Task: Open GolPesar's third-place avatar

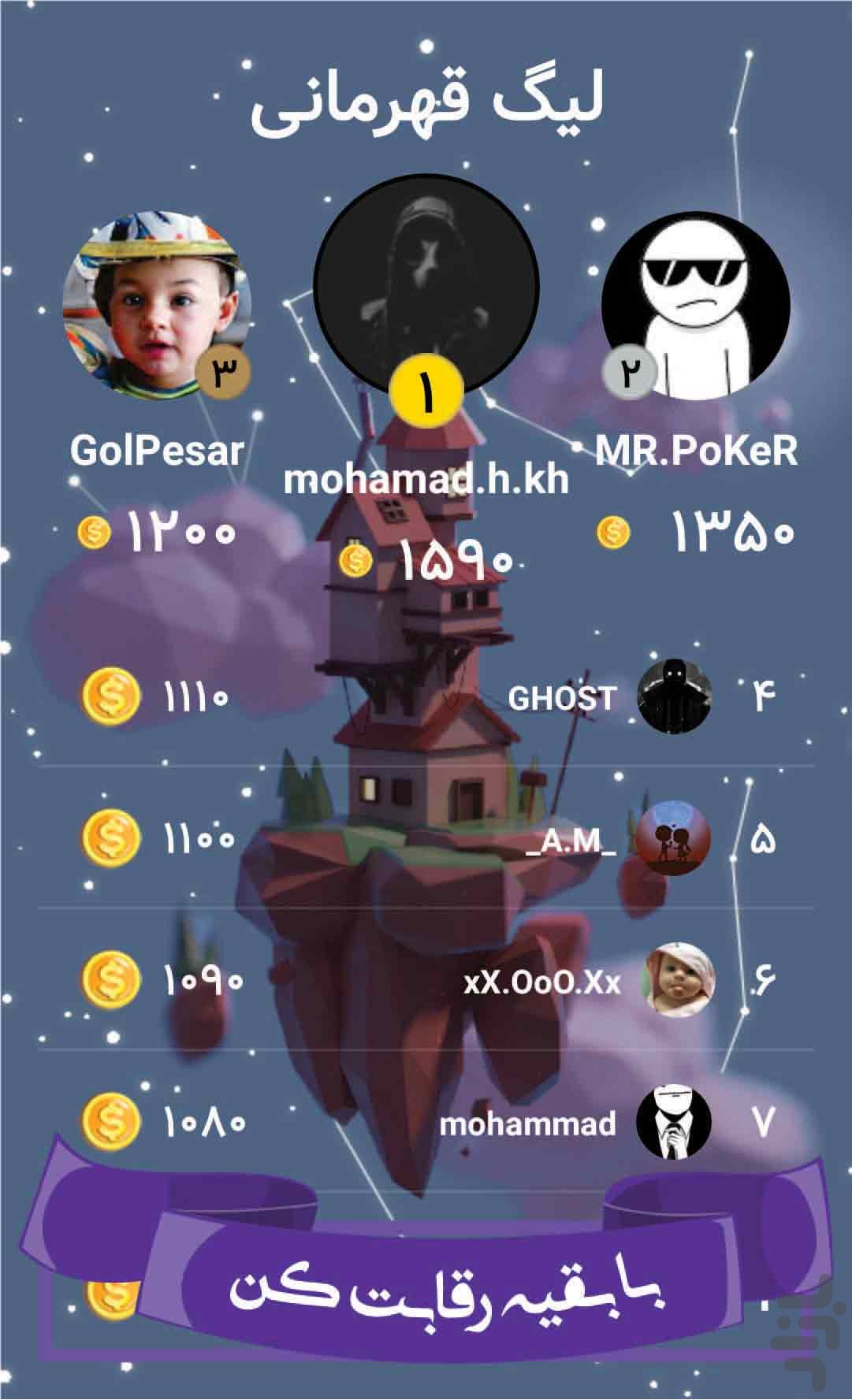Action: pos(157,306)
